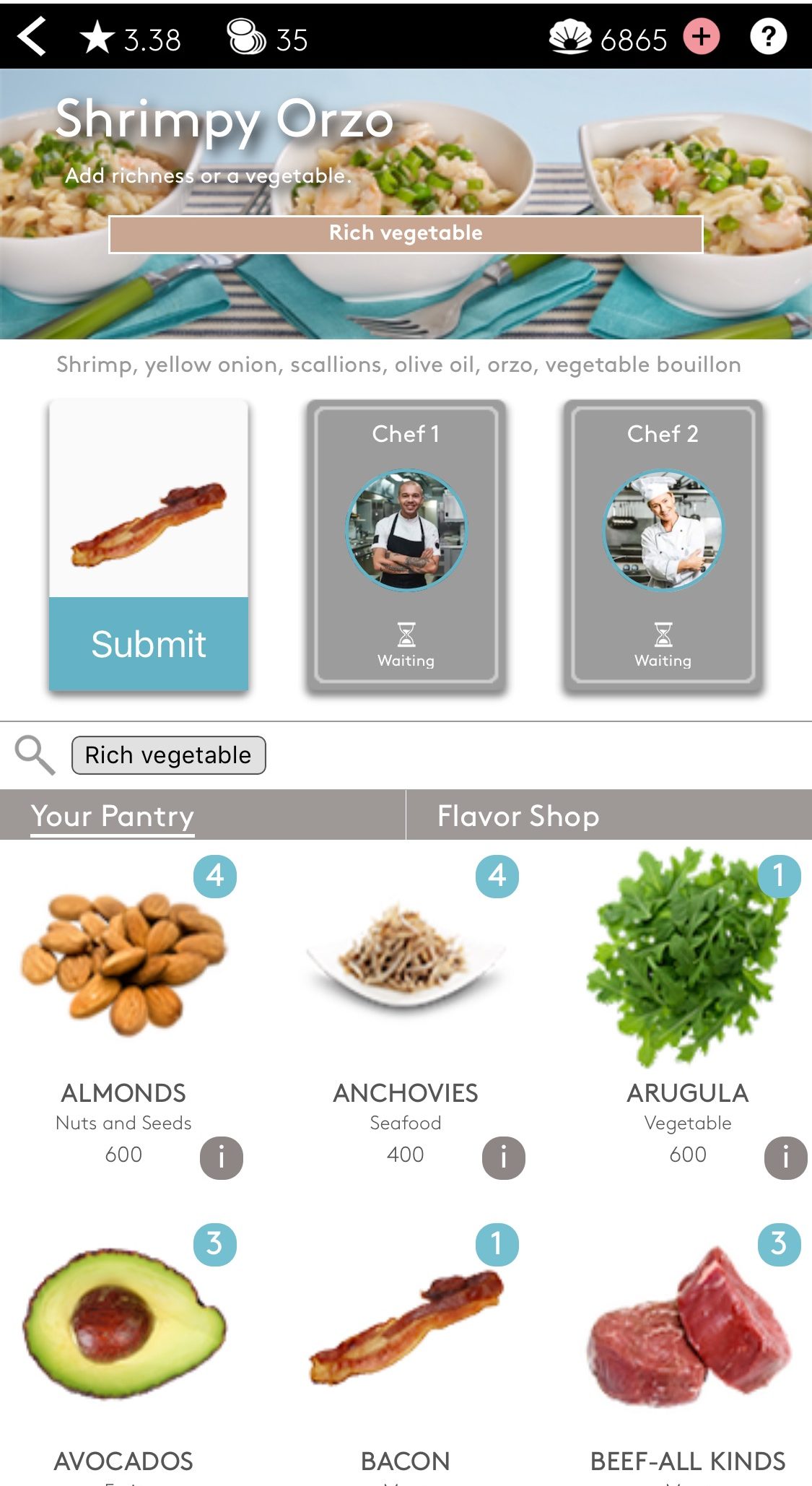Go back using the top-left arrow
This screenshot has height=1486, width=812.
click(x=32, y=36)
